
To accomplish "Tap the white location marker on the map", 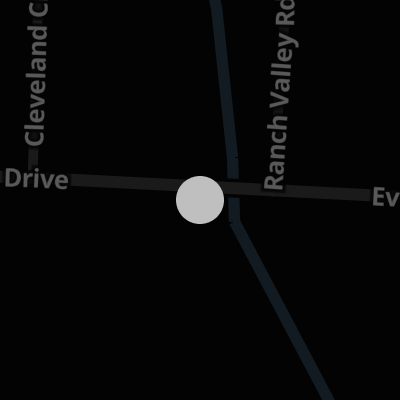I will (x=200, y=200).
